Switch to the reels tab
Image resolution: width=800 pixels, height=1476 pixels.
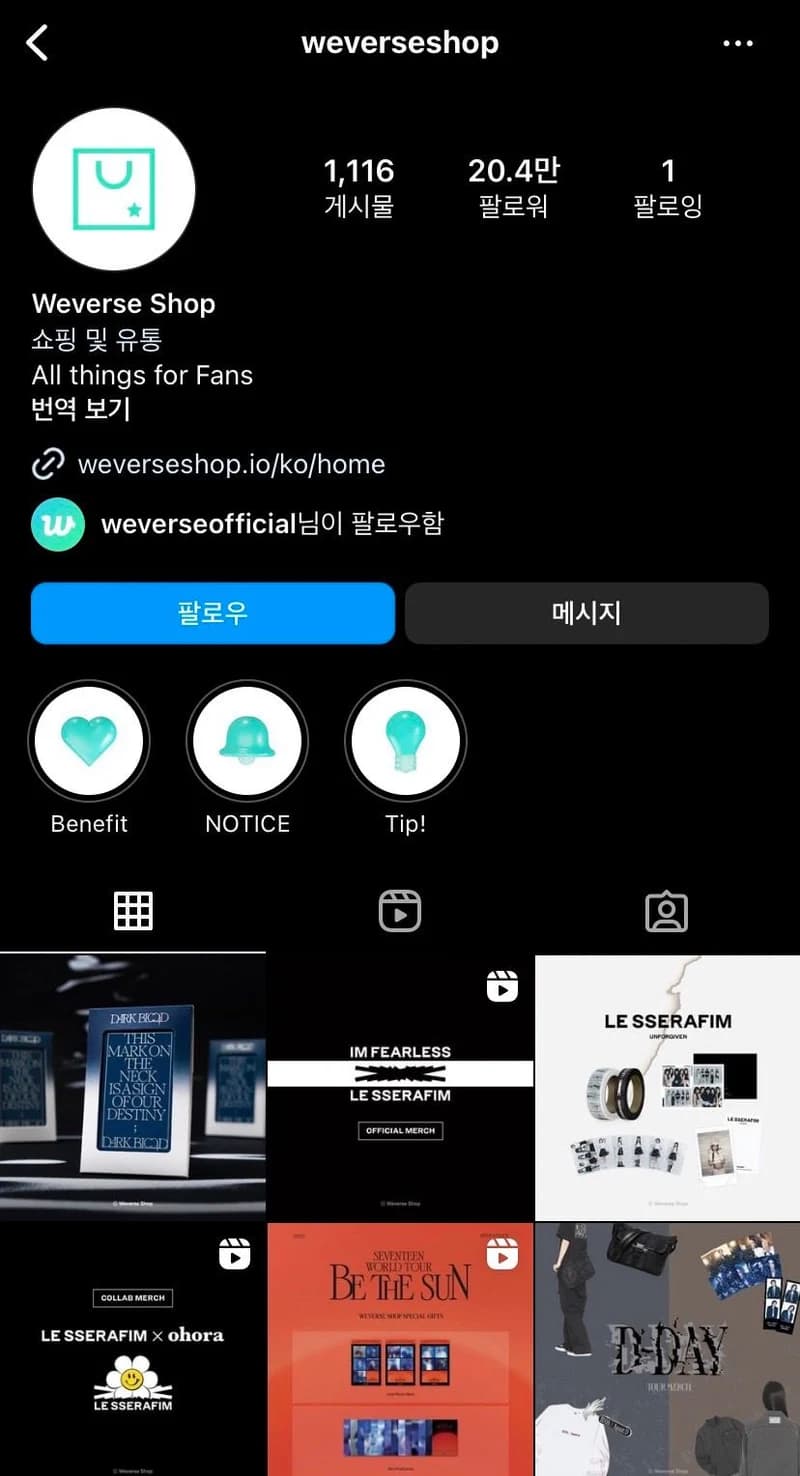coord(400,911)
